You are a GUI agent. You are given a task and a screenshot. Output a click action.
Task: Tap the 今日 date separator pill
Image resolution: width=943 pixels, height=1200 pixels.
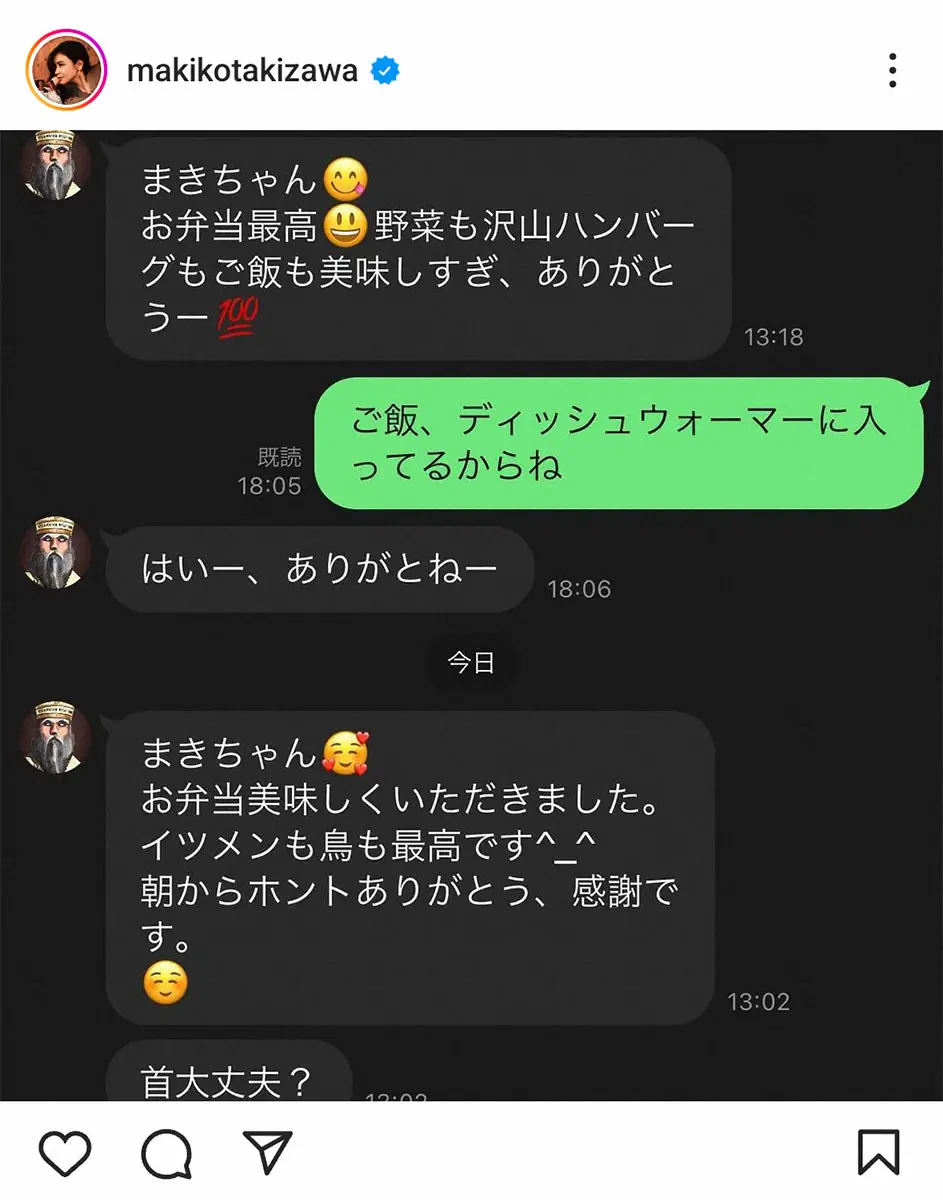[x=472, y=661]
